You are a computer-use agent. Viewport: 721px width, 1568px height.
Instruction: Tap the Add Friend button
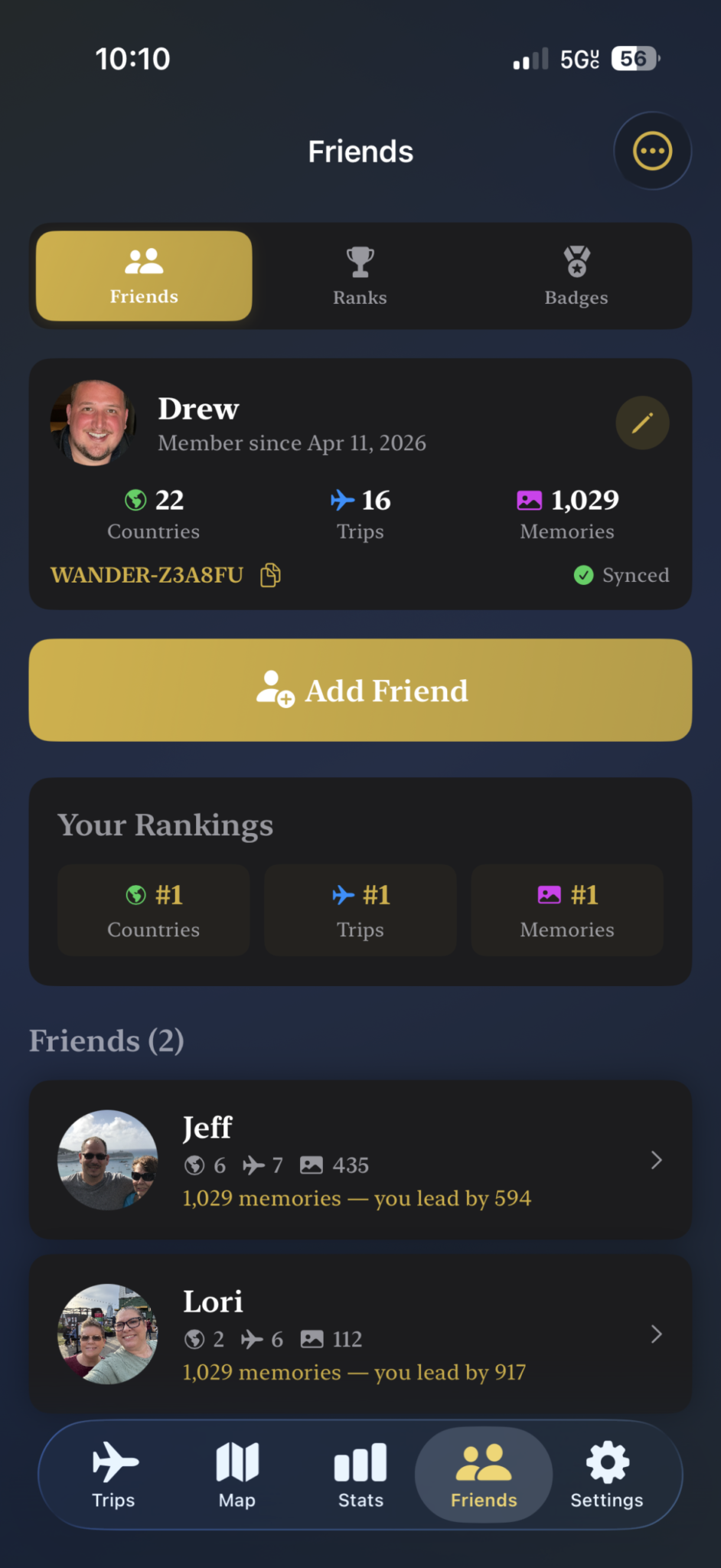(x=360, y=690)
